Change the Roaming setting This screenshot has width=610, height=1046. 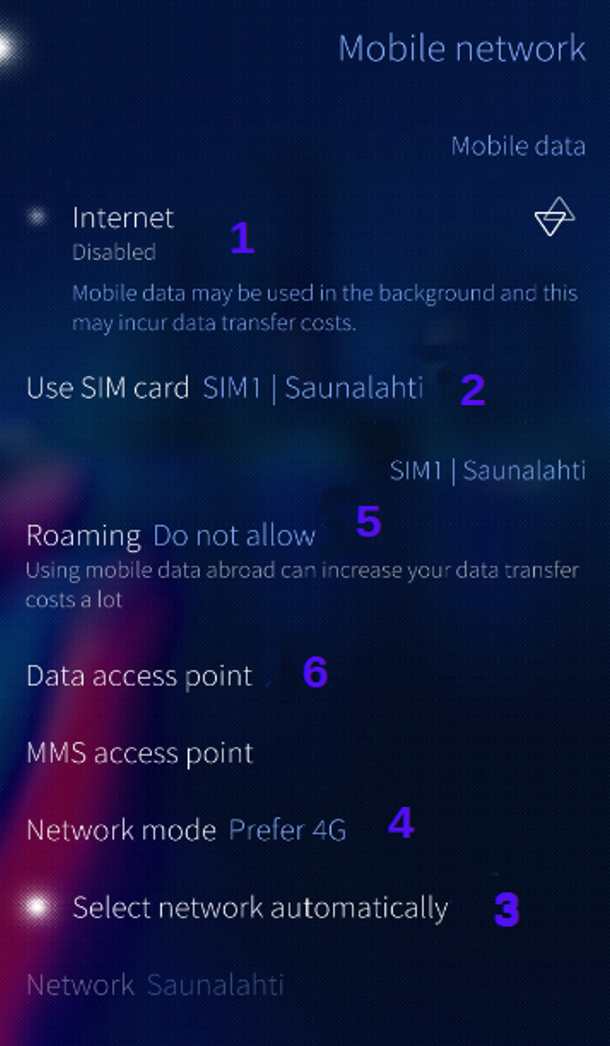[x=171, y=536]
